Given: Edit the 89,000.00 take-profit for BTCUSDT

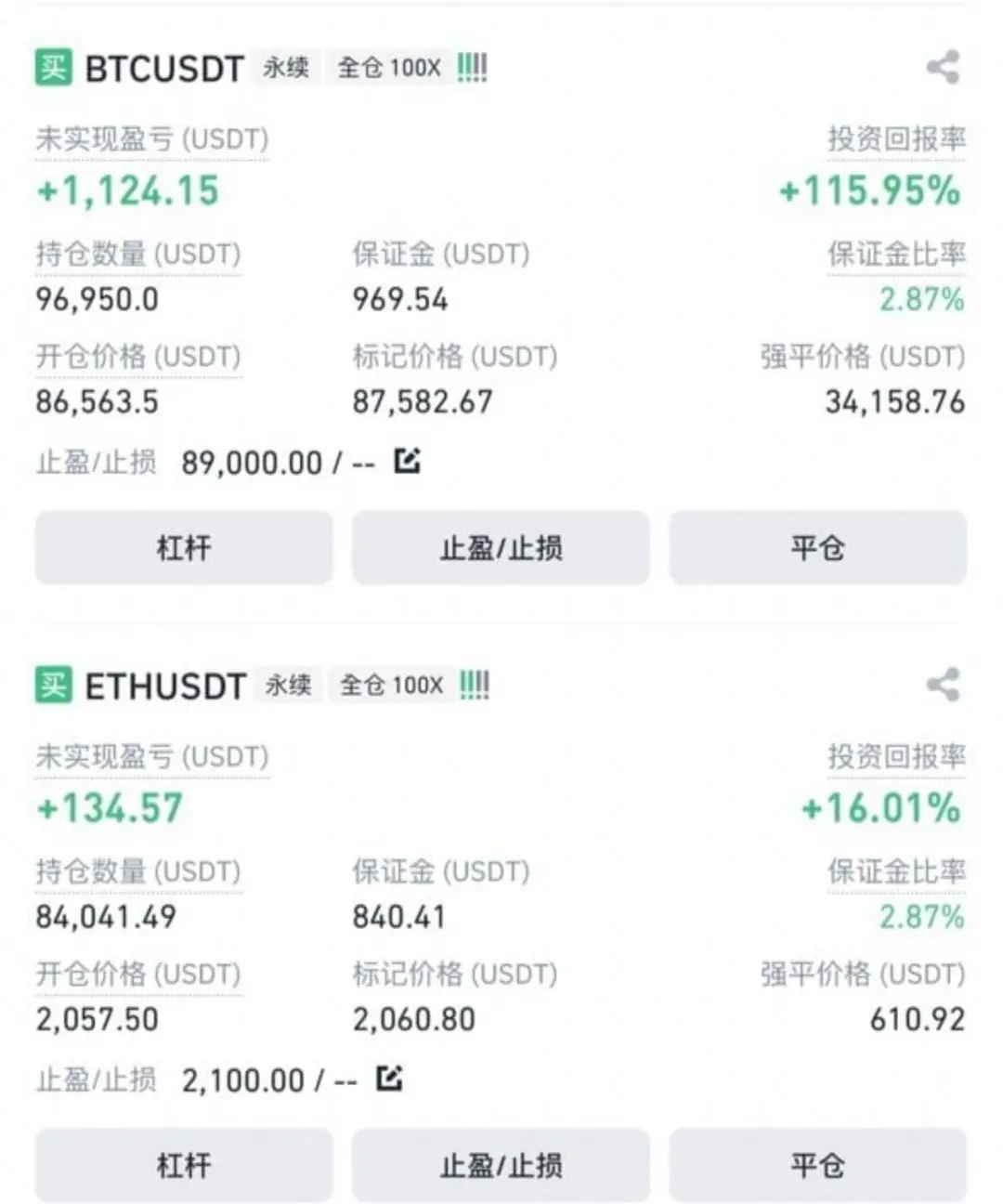Looking at the screenshot, I should [408, 461].
